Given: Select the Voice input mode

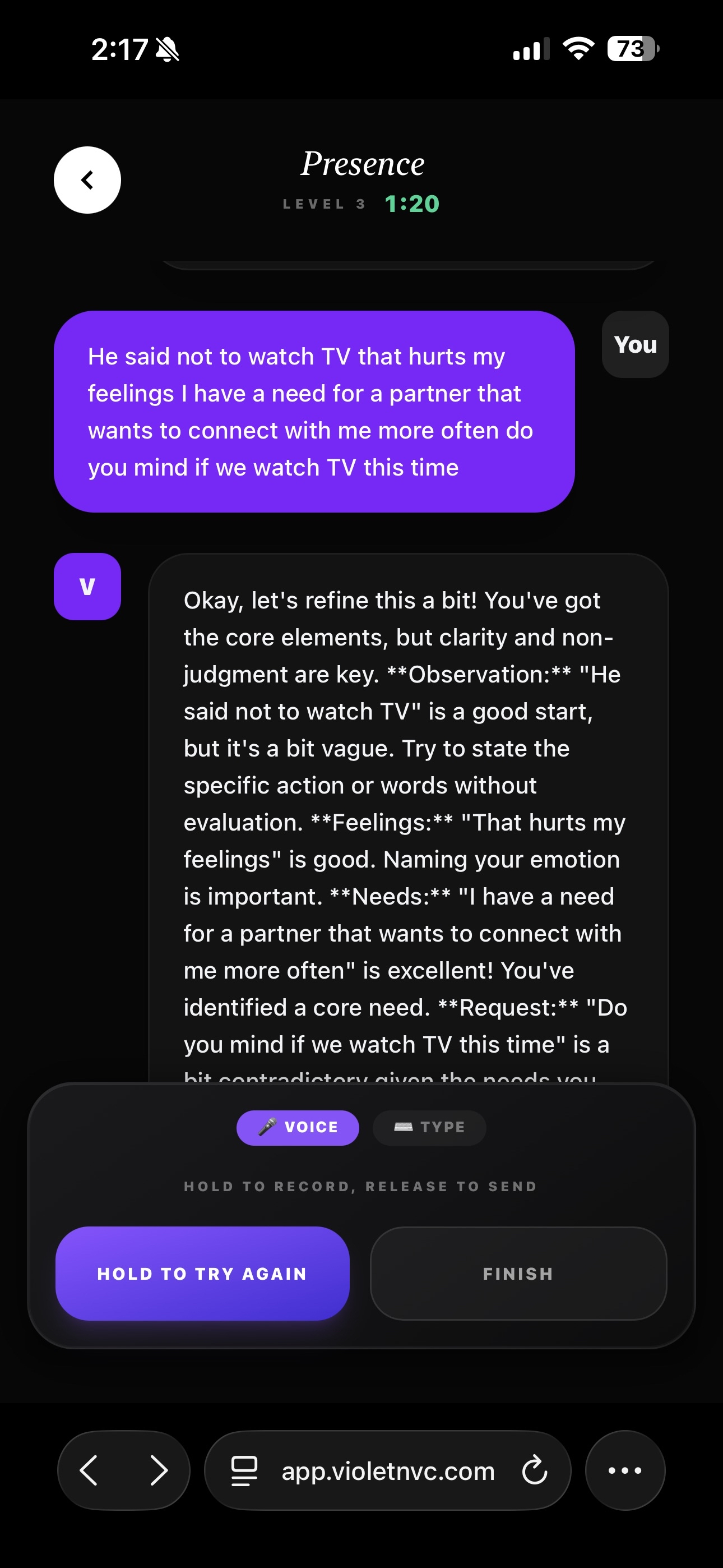Looking at the screenshot, I should click(298, 1127).
